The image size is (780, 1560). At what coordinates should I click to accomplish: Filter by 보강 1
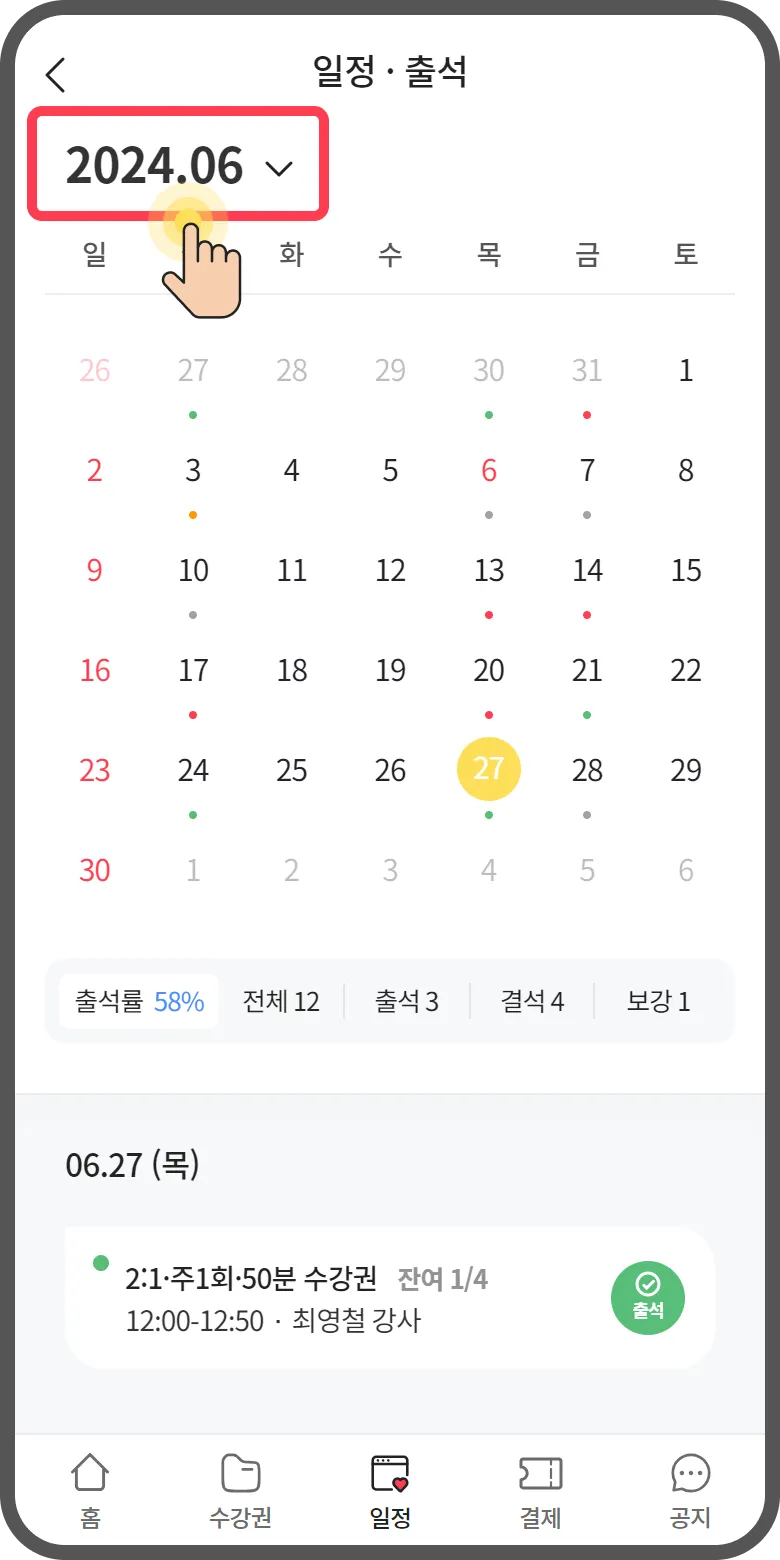(658, 1001)
